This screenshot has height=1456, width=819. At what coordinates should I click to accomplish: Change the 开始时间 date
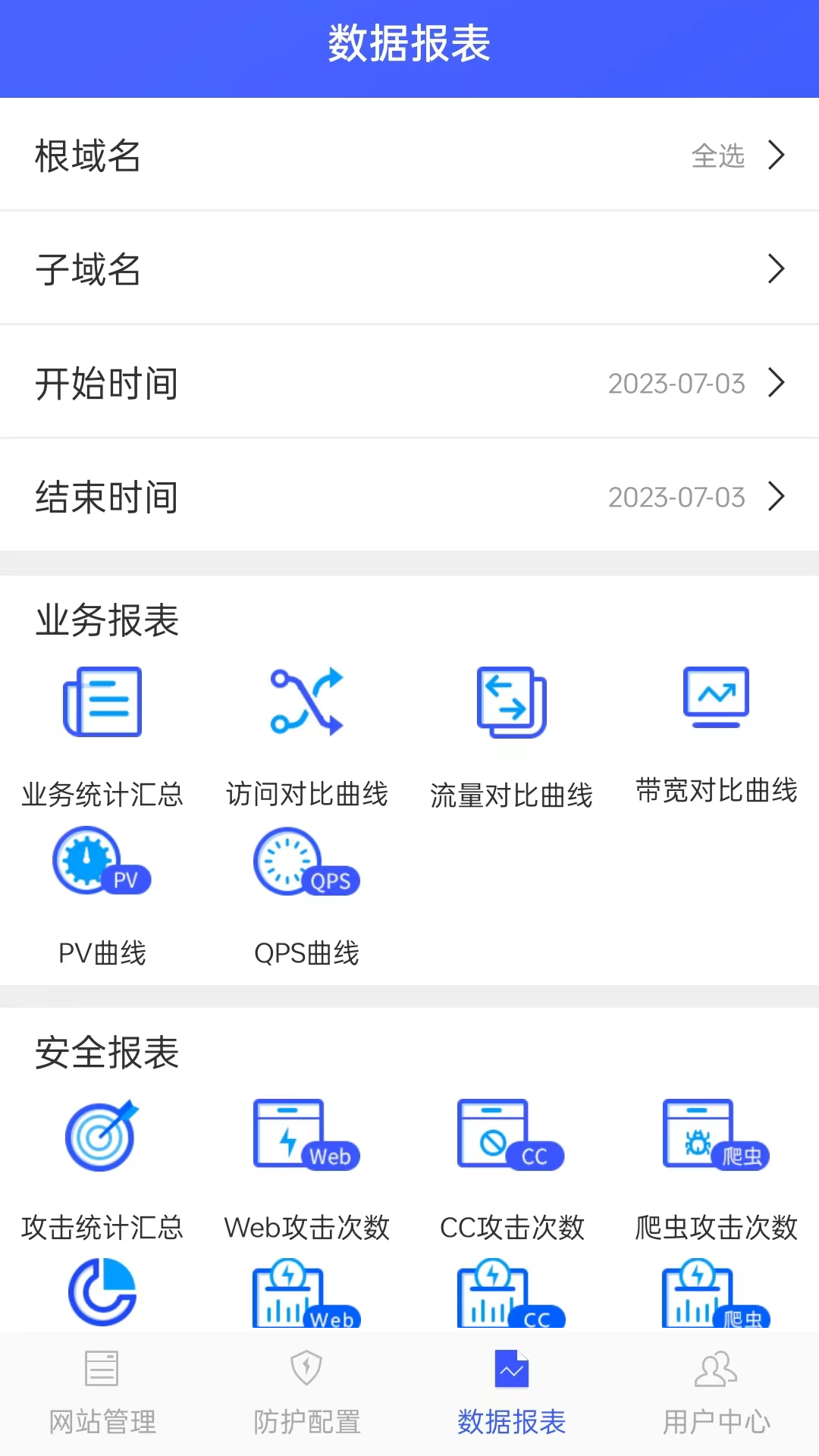(409, 382)
